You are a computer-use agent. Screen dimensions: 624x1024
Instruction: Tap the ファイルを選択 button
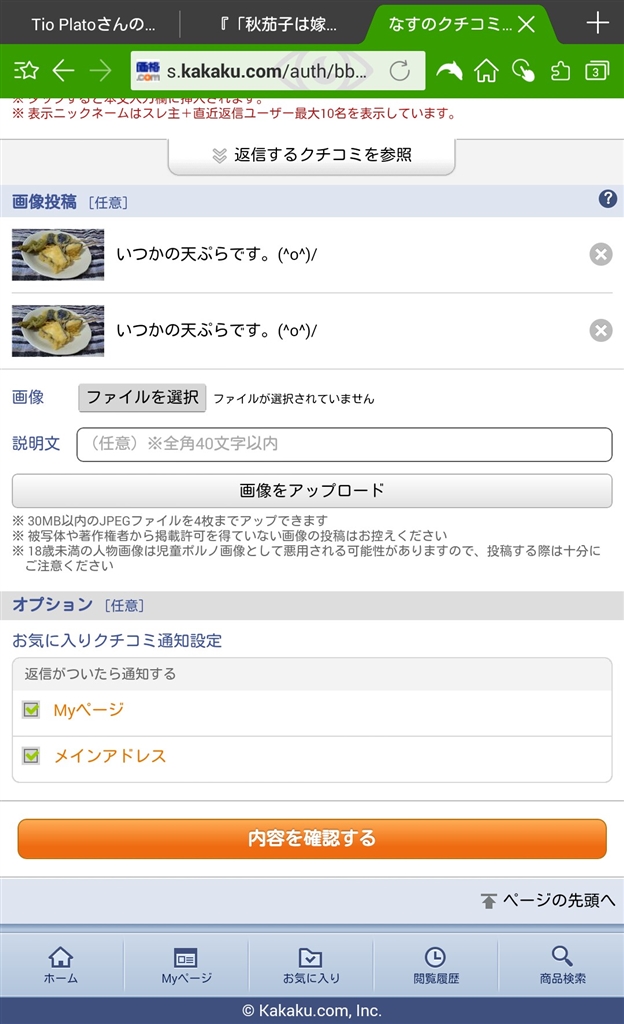click(x=142, y=397)
